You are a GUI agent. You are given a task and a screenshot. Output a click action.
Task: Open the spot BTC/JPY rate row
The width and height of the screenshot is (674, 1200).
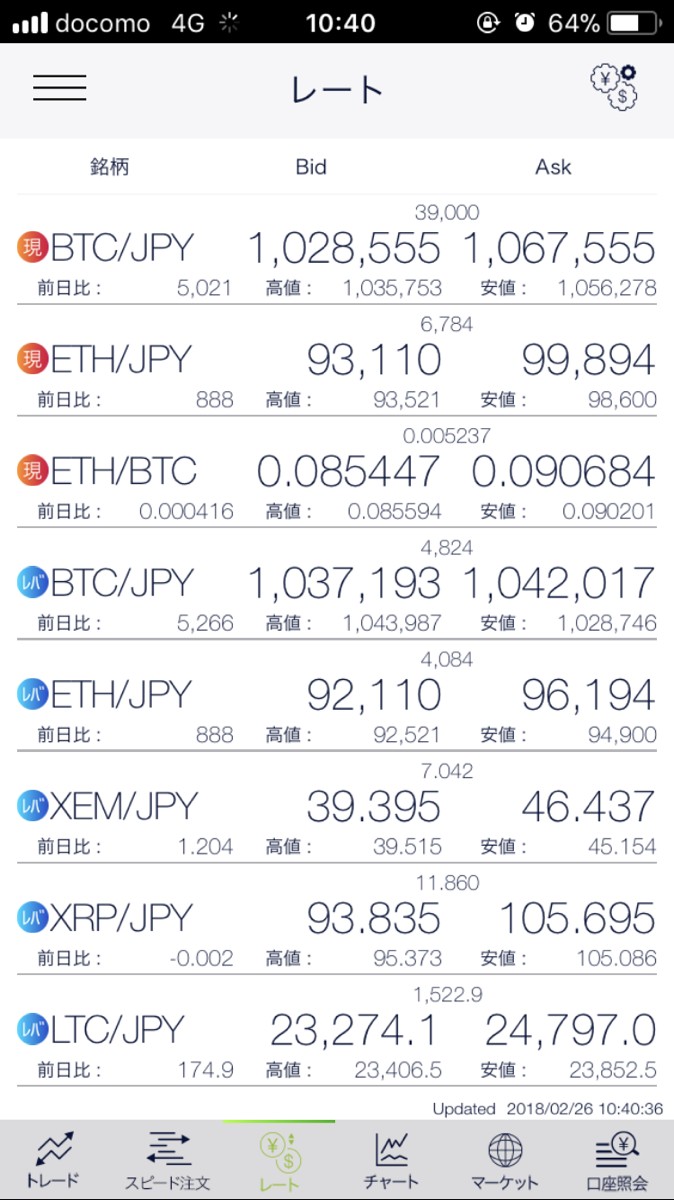pos(337,250)
